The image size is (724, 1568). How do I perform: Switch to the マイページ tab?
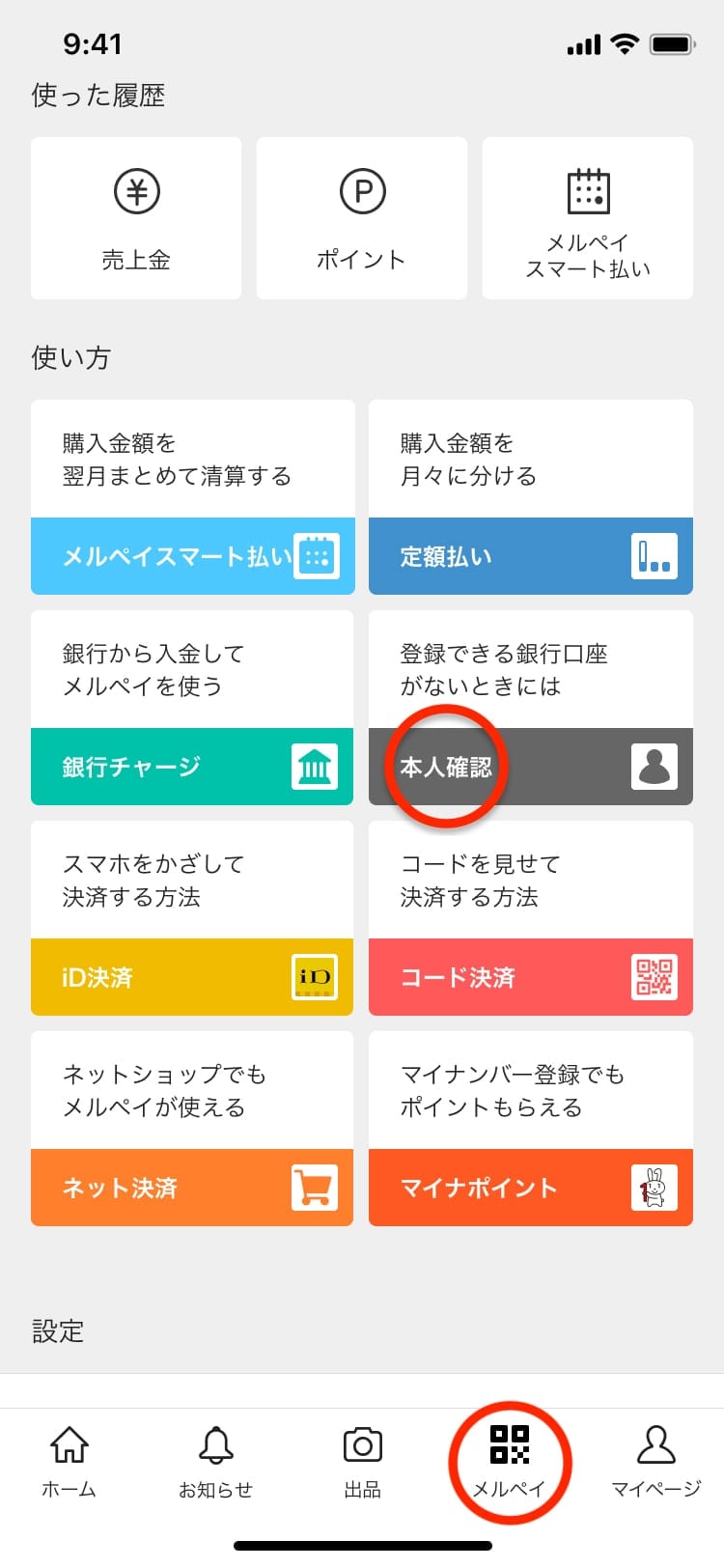(655, 1463)
